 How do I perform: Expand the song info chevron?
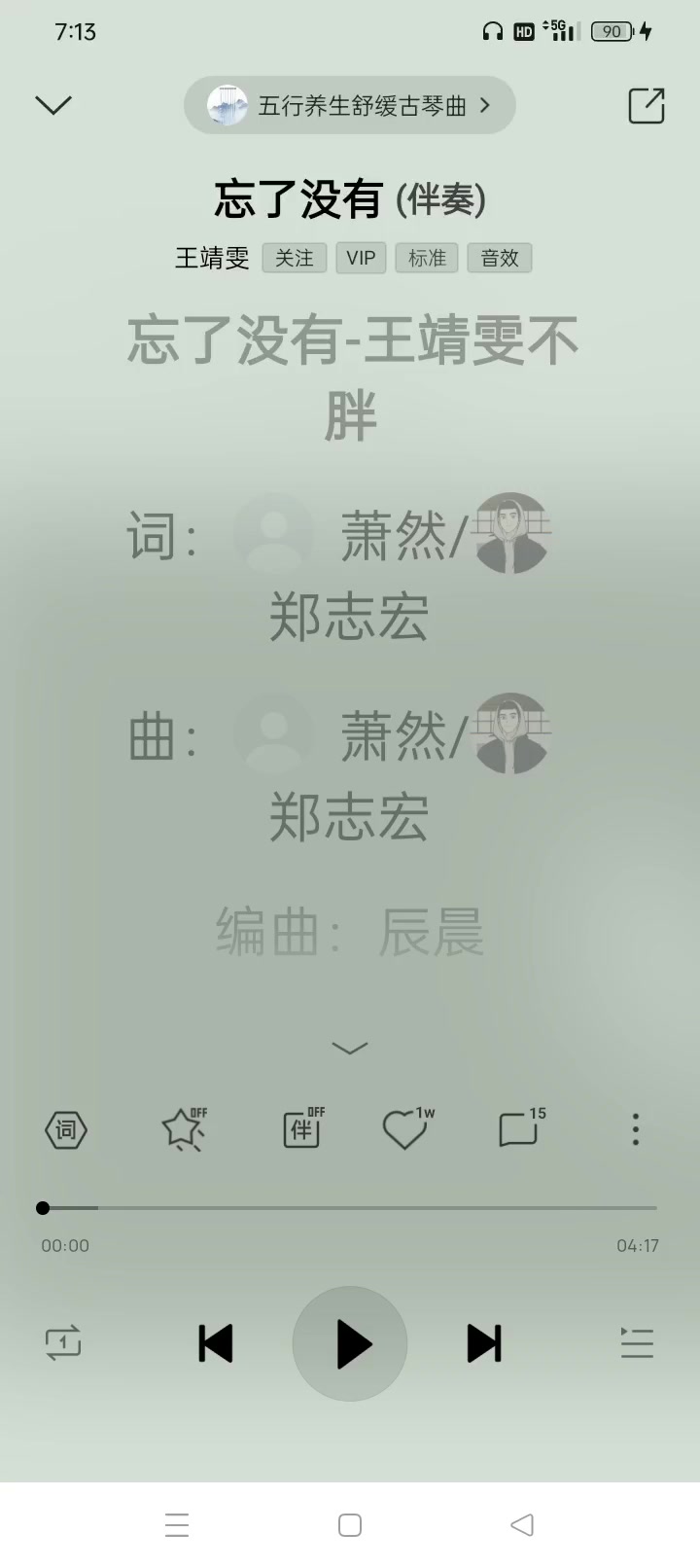tap(350, 1048)
